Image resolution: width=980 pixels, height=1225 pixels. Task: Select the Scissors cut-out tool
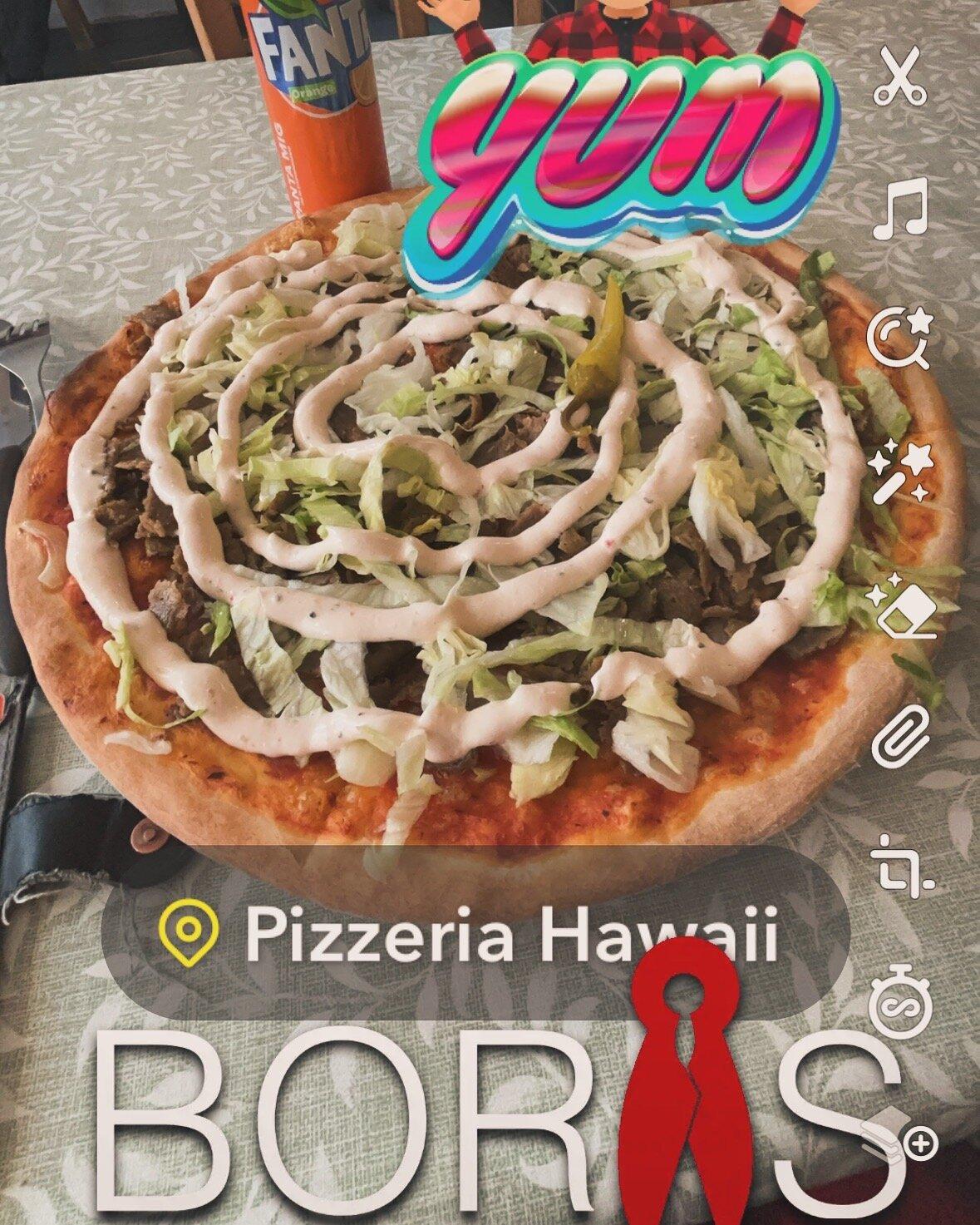(901, 80)
